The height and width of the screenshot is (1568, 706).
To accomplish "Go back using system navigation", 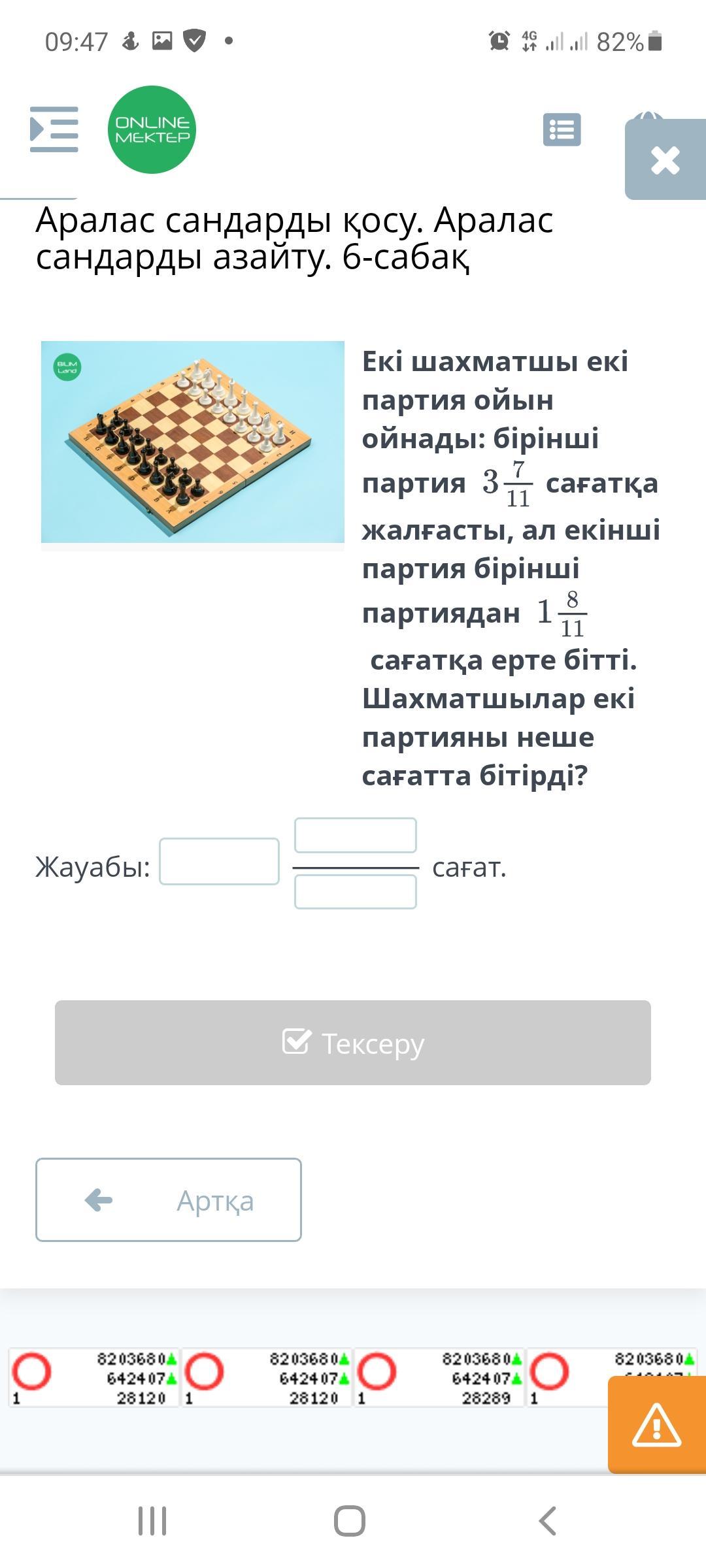I will coord(547,1521).
